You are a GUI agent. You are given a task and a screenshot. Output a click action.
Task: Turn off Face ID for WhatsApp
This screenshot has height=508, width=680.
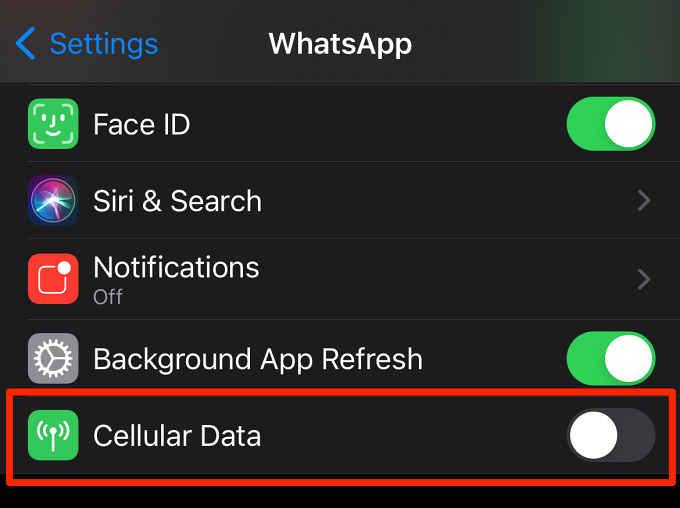click(x=610, y=125)
